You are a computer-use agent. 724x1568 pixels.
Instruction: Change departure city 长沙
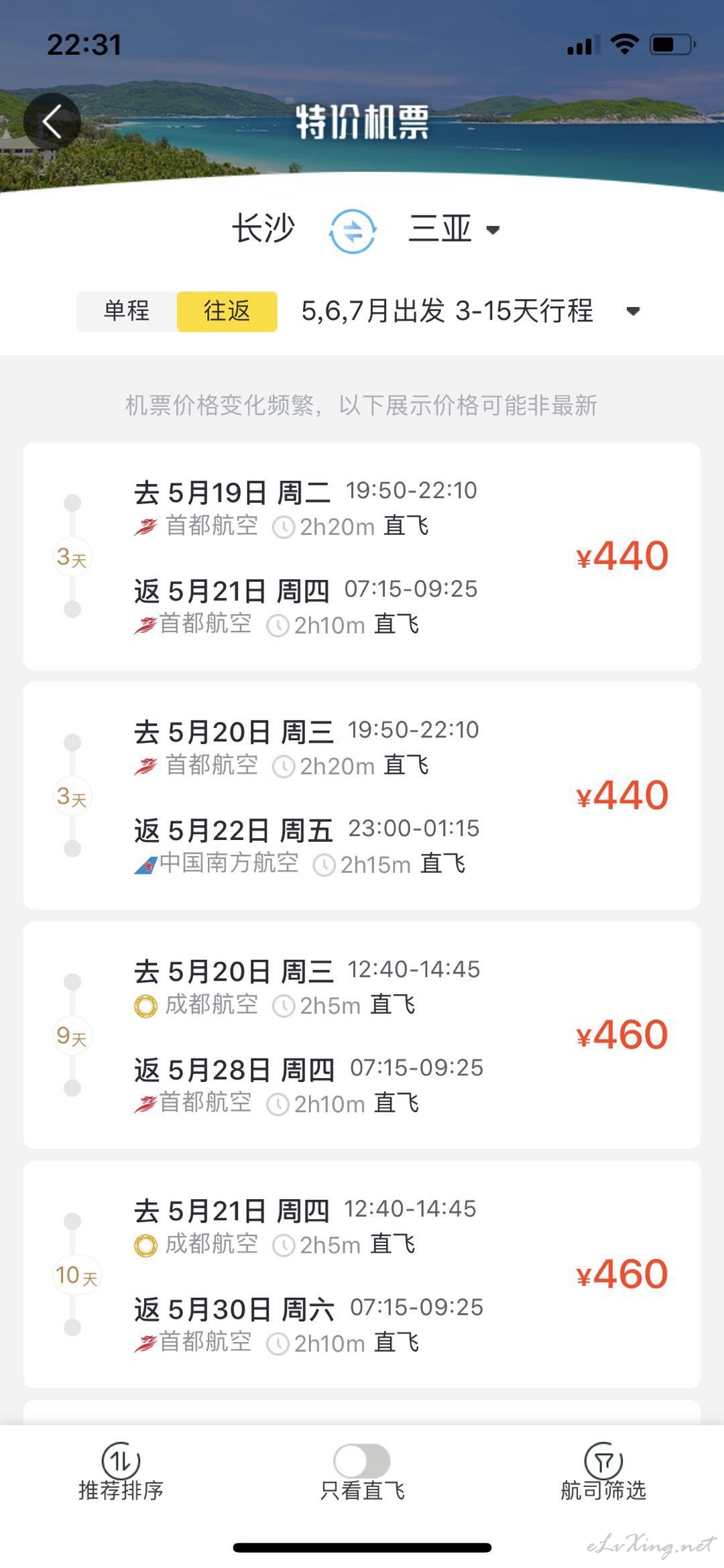263,229
